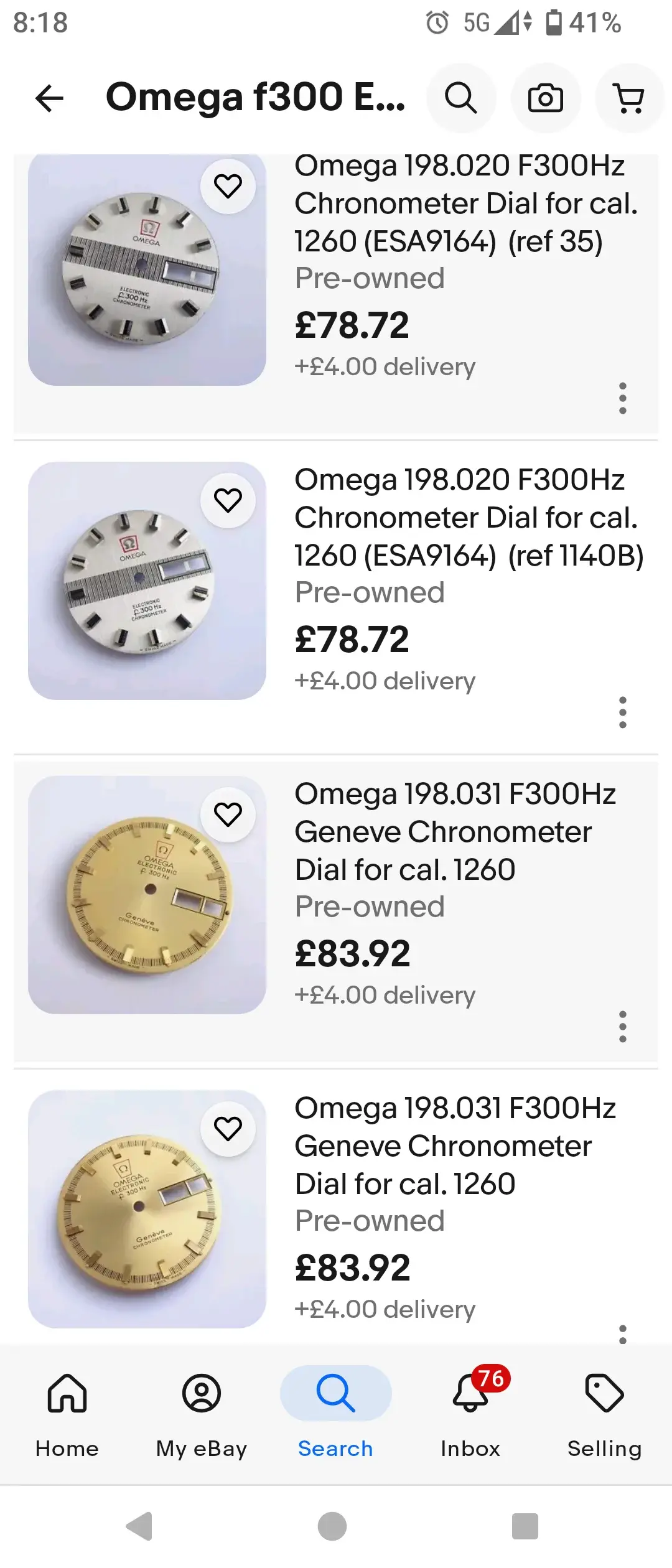Tap the system back button
The width and height of the screenshot is (672, 1568).
pyautogui.click(x=139, y=1526)
